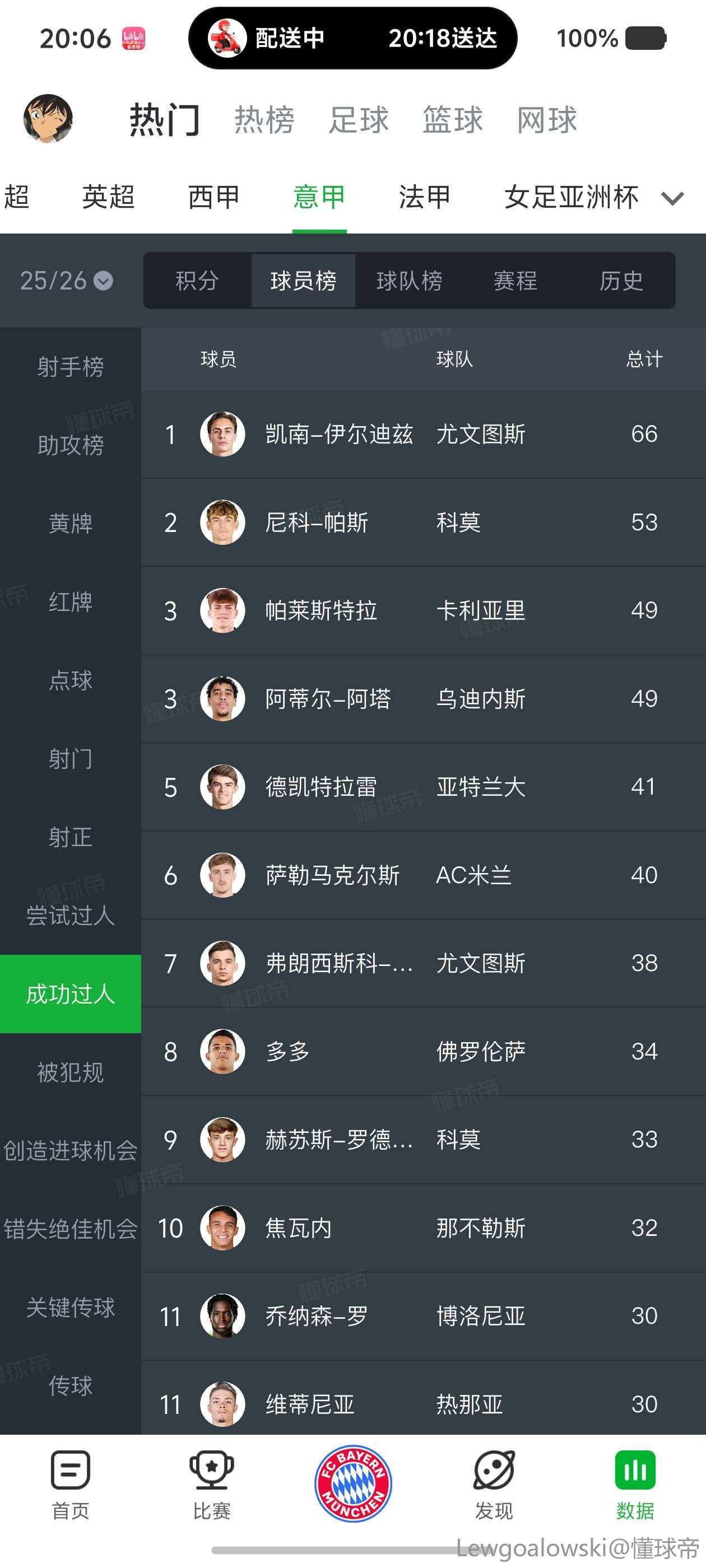706x1568 pixels.
Task: Select the 法甲 league tab
Action: point(425,197)
